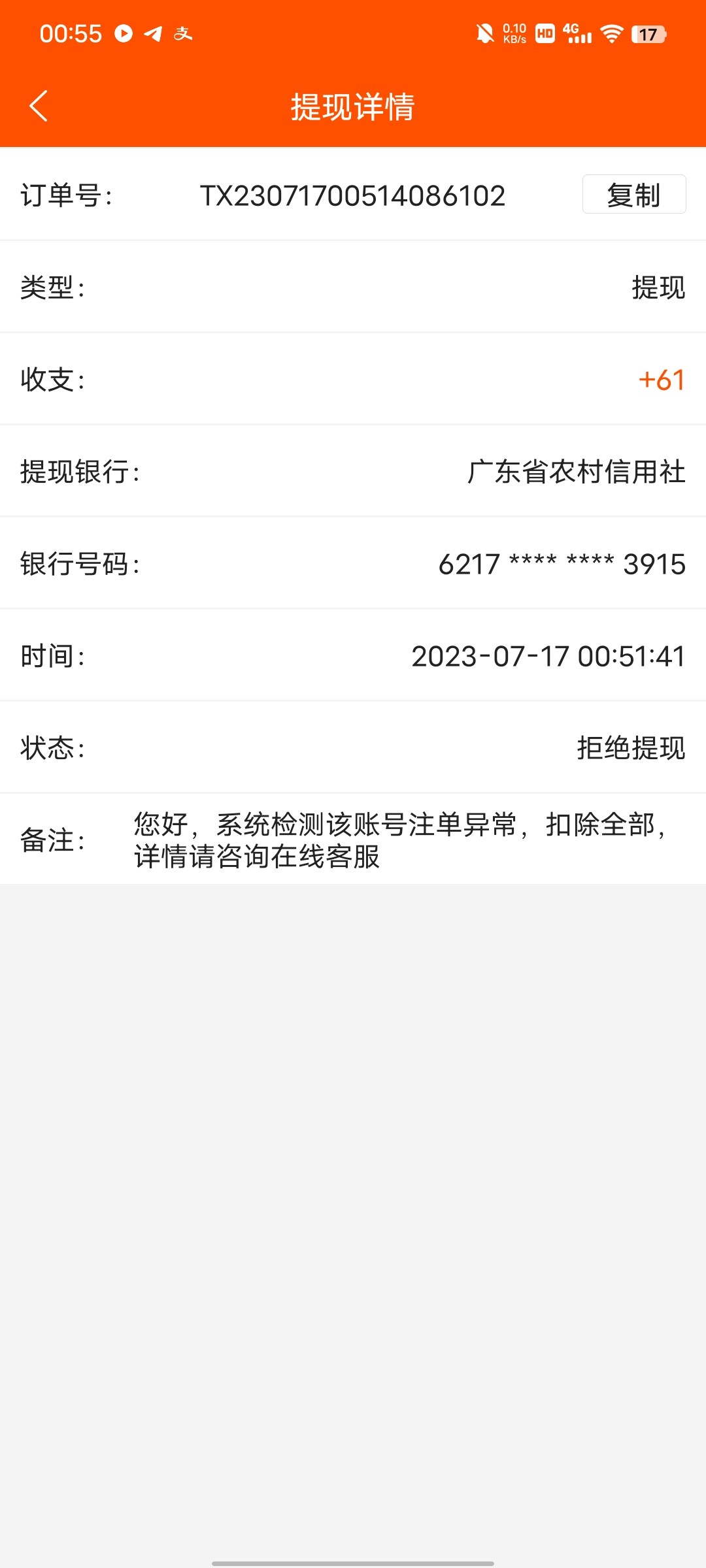
Task: Tap the back arrow to leave withdrawal details
Action: 37,106
